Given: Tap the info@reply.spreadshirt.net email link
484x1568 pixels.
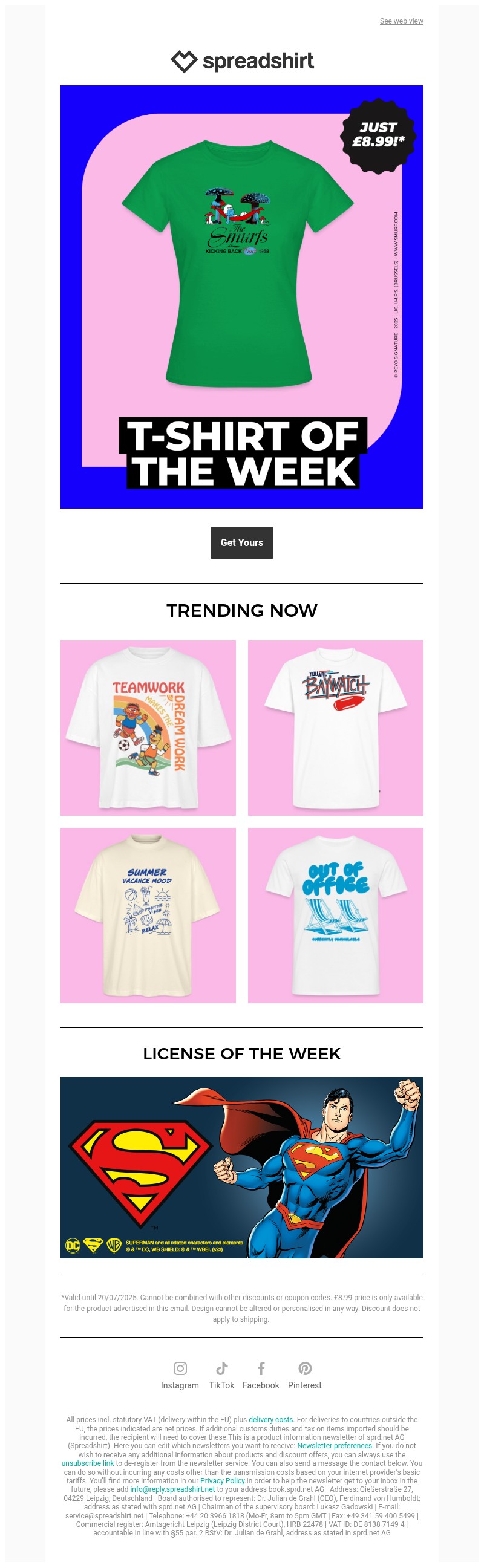Looking at the screenshot, I should click(172, 1489).
